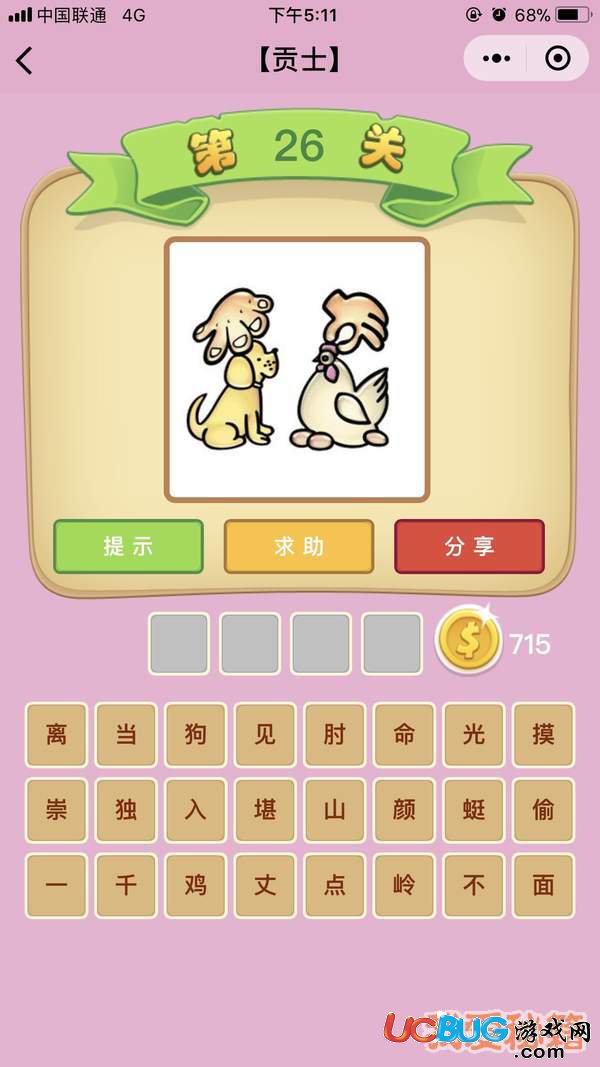Image resolution: width=600 pixels, height=1067 pixels.
Task: Select the character tile 离
Action: click(x=57, y=734)
